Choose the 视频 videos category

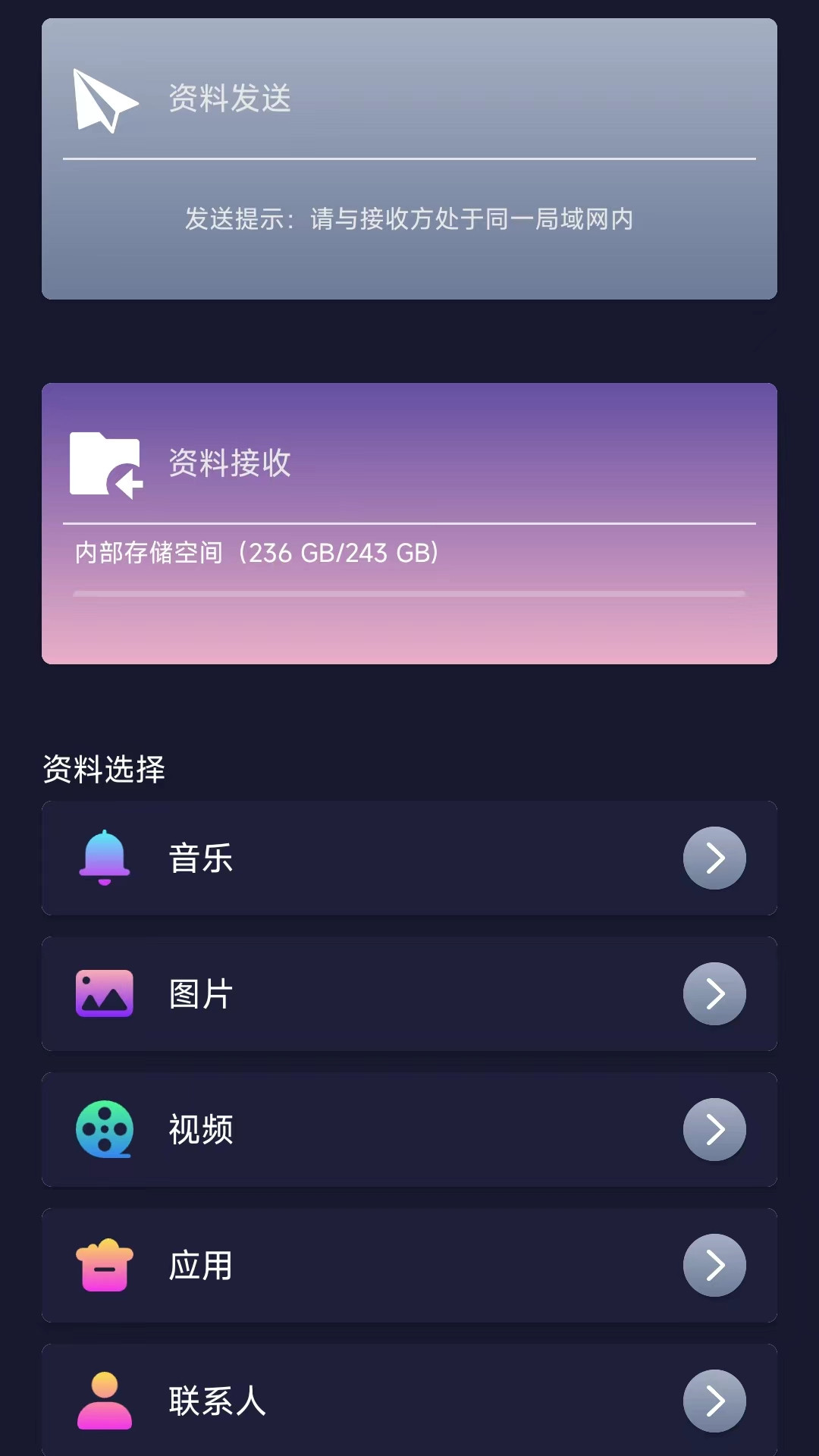pyautogui.click(x=409, y=1130)
